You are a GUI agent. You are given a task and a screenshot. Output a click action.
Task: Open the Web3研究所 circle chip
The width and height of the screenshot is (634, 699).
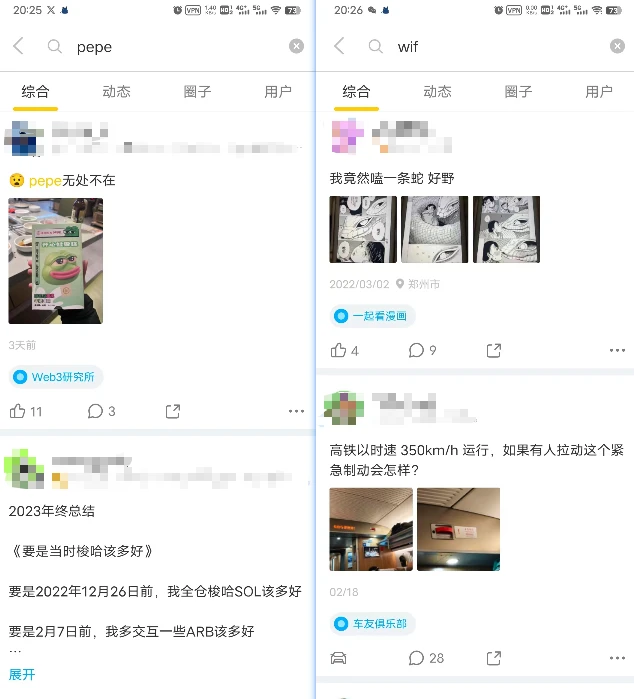coord(56,377)
